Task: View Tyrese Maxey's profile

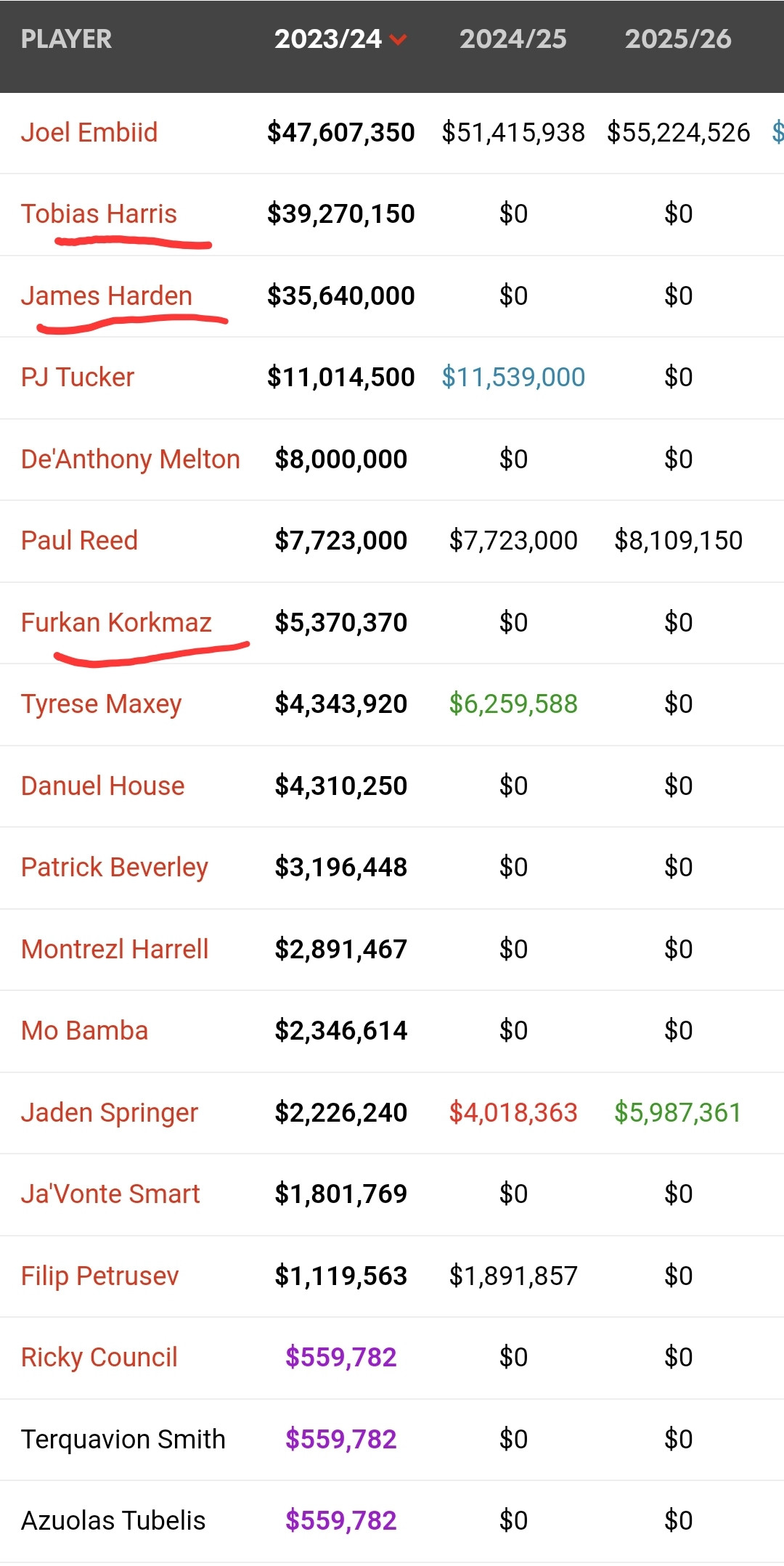Action: coord(102,704)
